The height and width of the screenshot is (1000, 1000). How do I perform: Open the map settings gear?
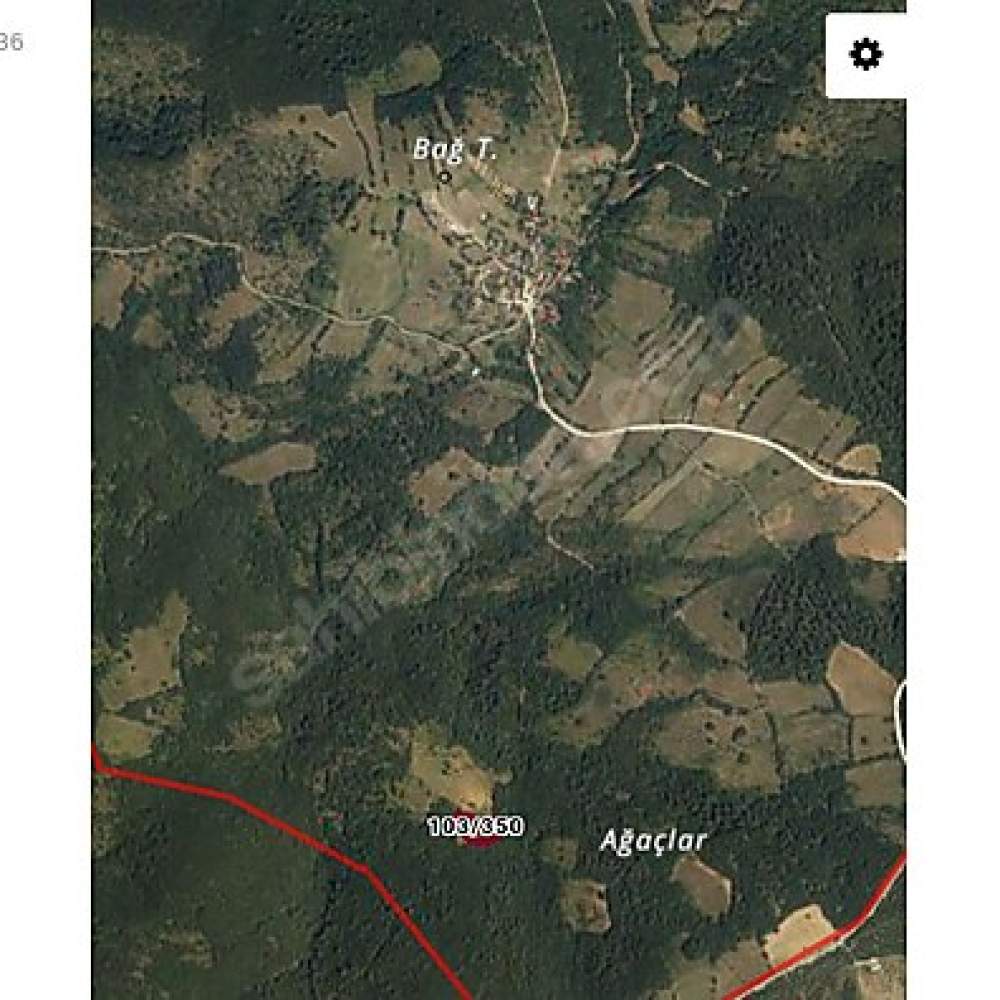(x=866, y=54)
